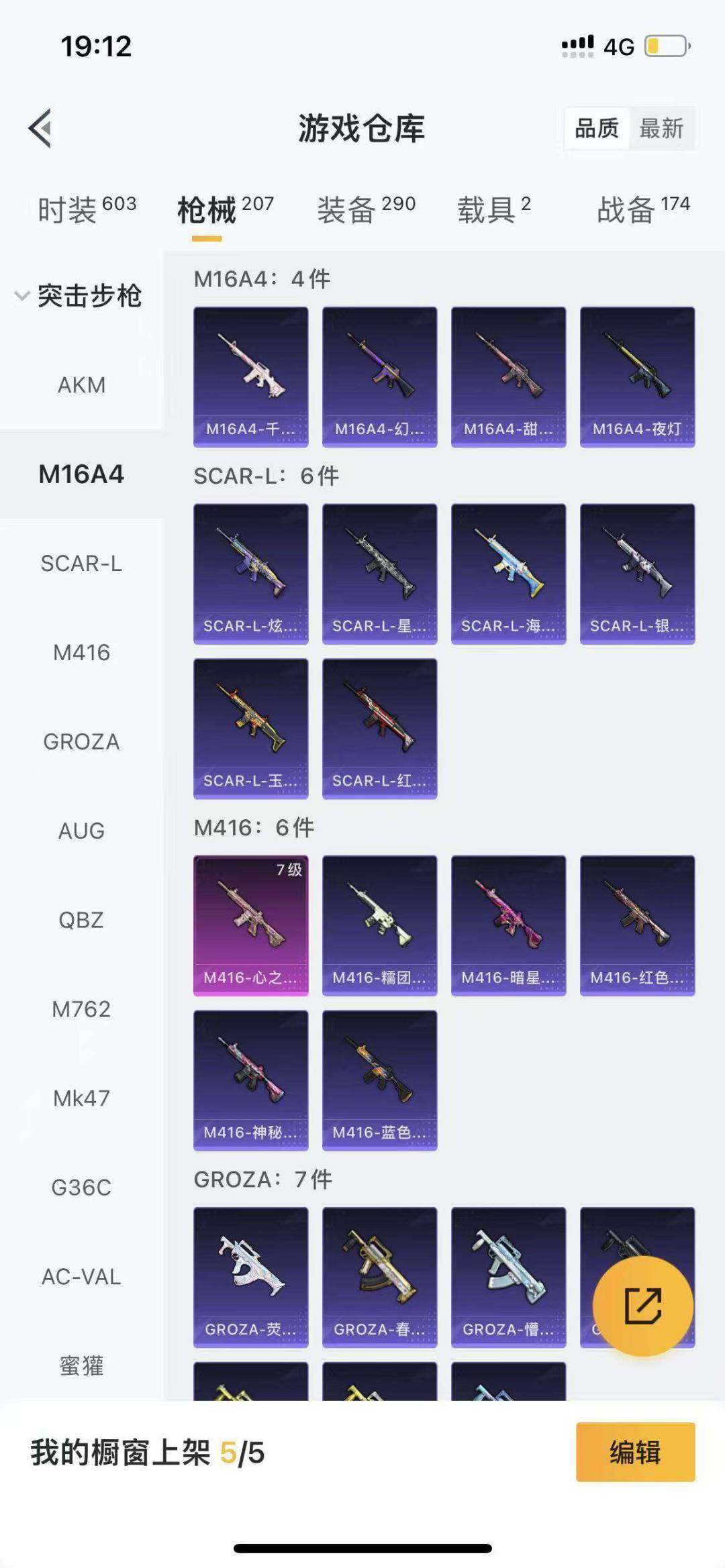Open the M16A4-夜灯 skin tile
The width and height of the screenshot is (725, 1568).
[x=637, y=376]
